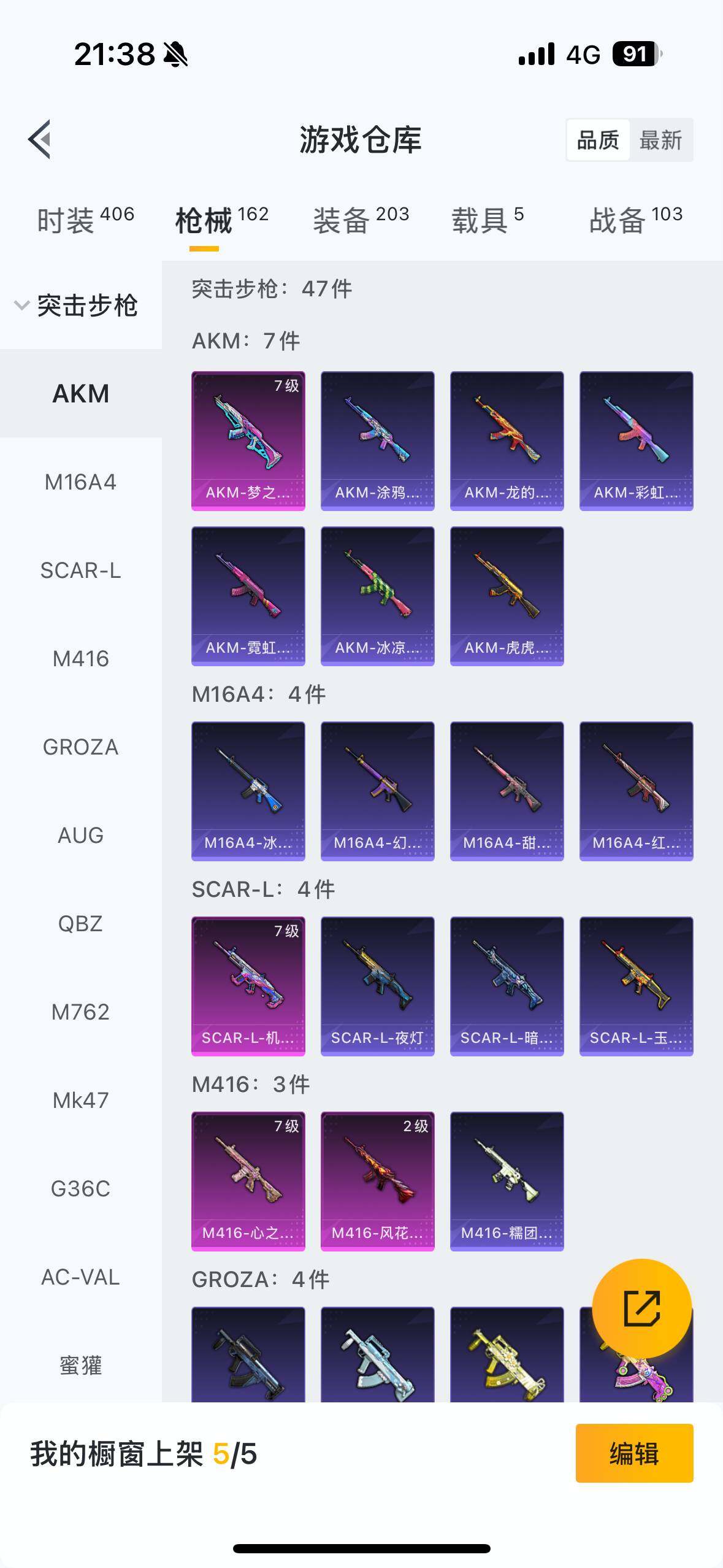The width and height of the screenshot is (723, 1568).
Task: Select GROZA in the weapon list
Action: 80,747
